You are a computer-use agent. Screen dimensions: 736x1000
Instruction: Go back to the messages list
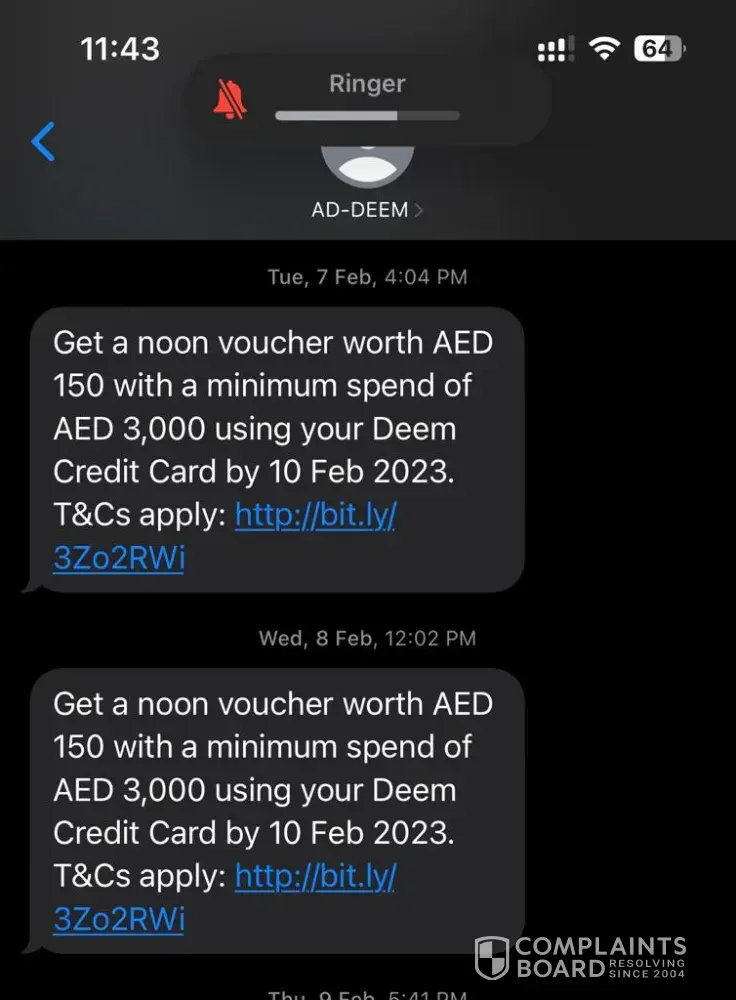(x=43, y=142)
